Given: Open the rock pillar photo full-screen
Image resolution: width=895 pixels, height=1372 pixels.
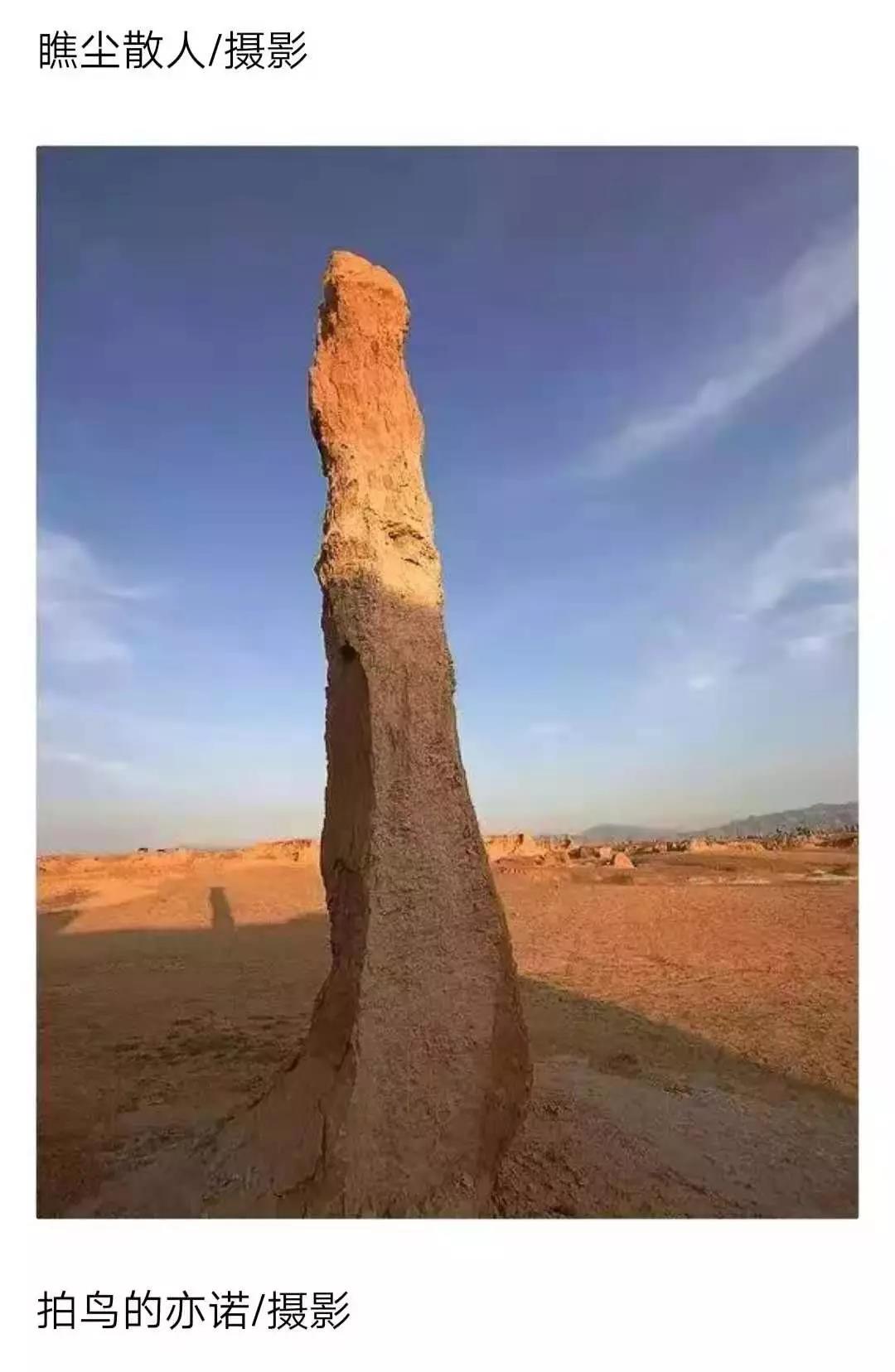Looking at the screenshot, I should point(447,681).
